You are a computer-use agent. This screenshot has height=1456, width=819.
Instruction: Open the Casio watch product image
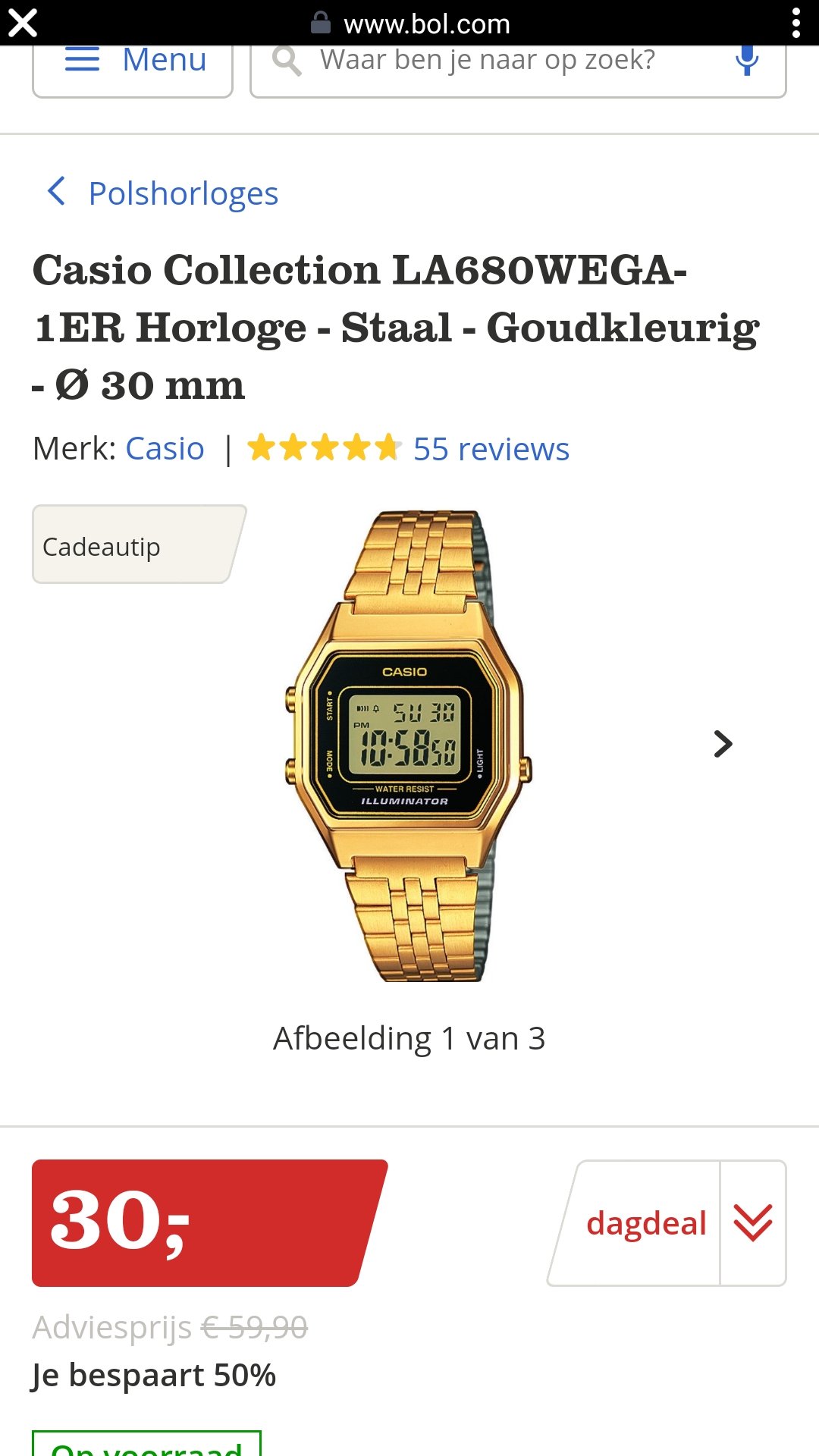[x=409, y=746]
